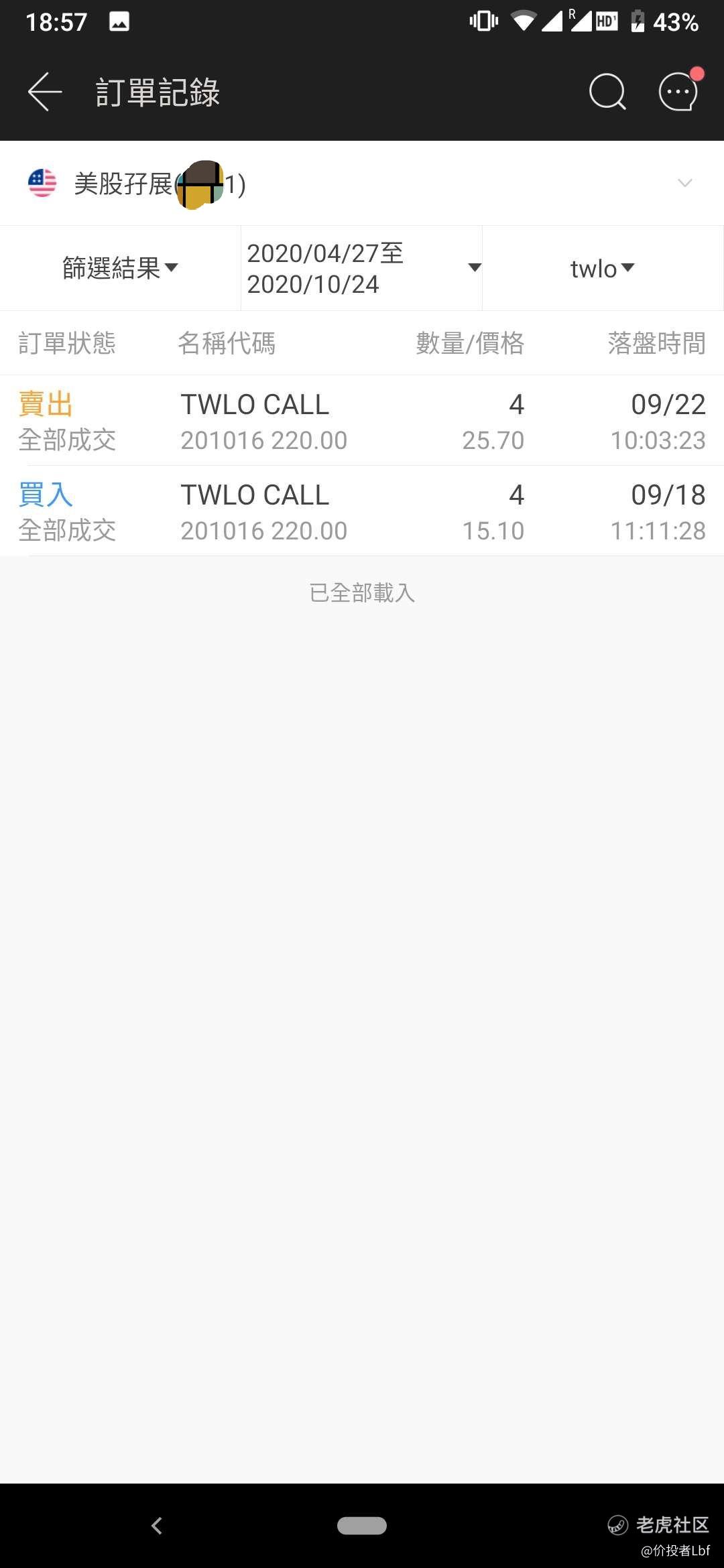Open the 篩選結果 filter dropdown
This screenshot has height=1568, width=724.
[x=121, y=268]
